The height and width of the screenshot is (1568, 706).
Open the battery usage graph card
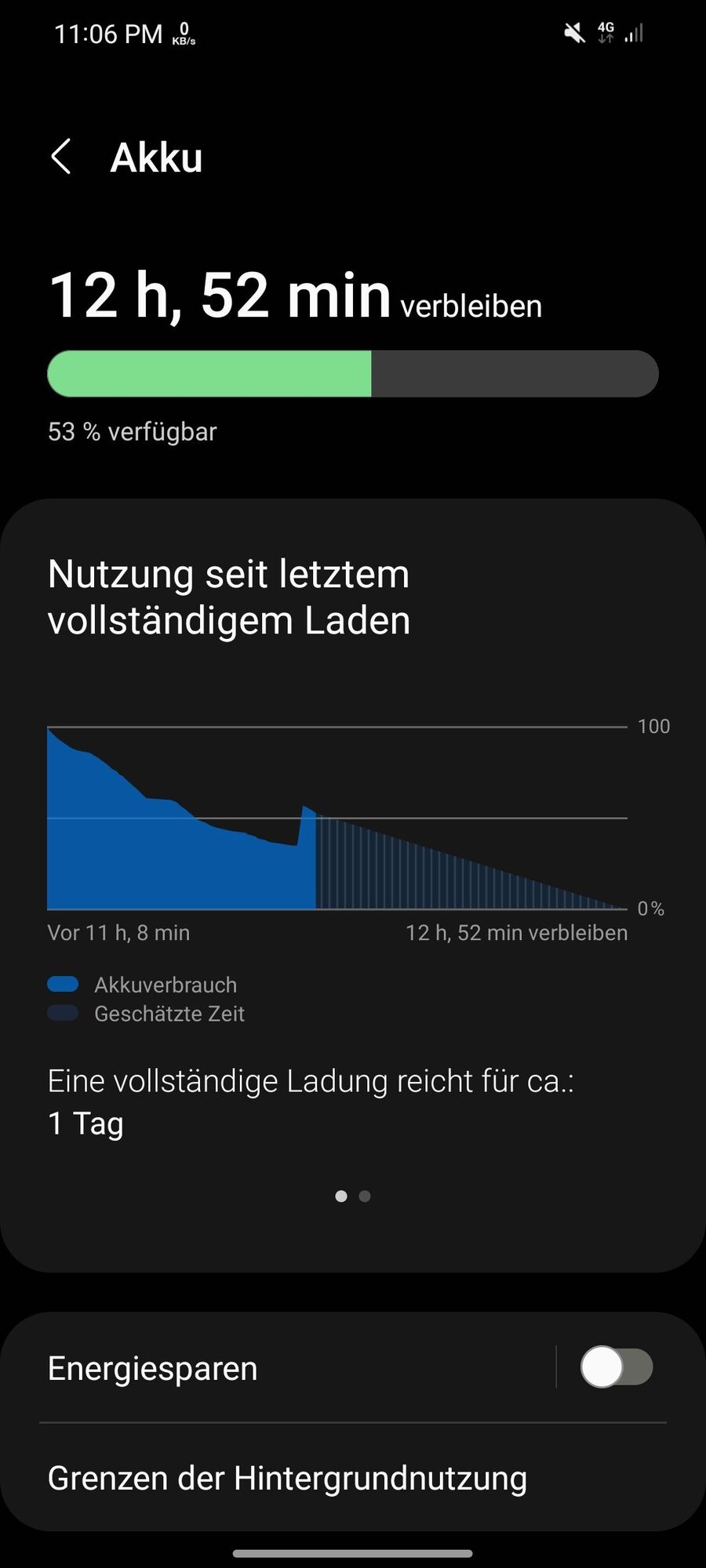click(x=337, y=819)
